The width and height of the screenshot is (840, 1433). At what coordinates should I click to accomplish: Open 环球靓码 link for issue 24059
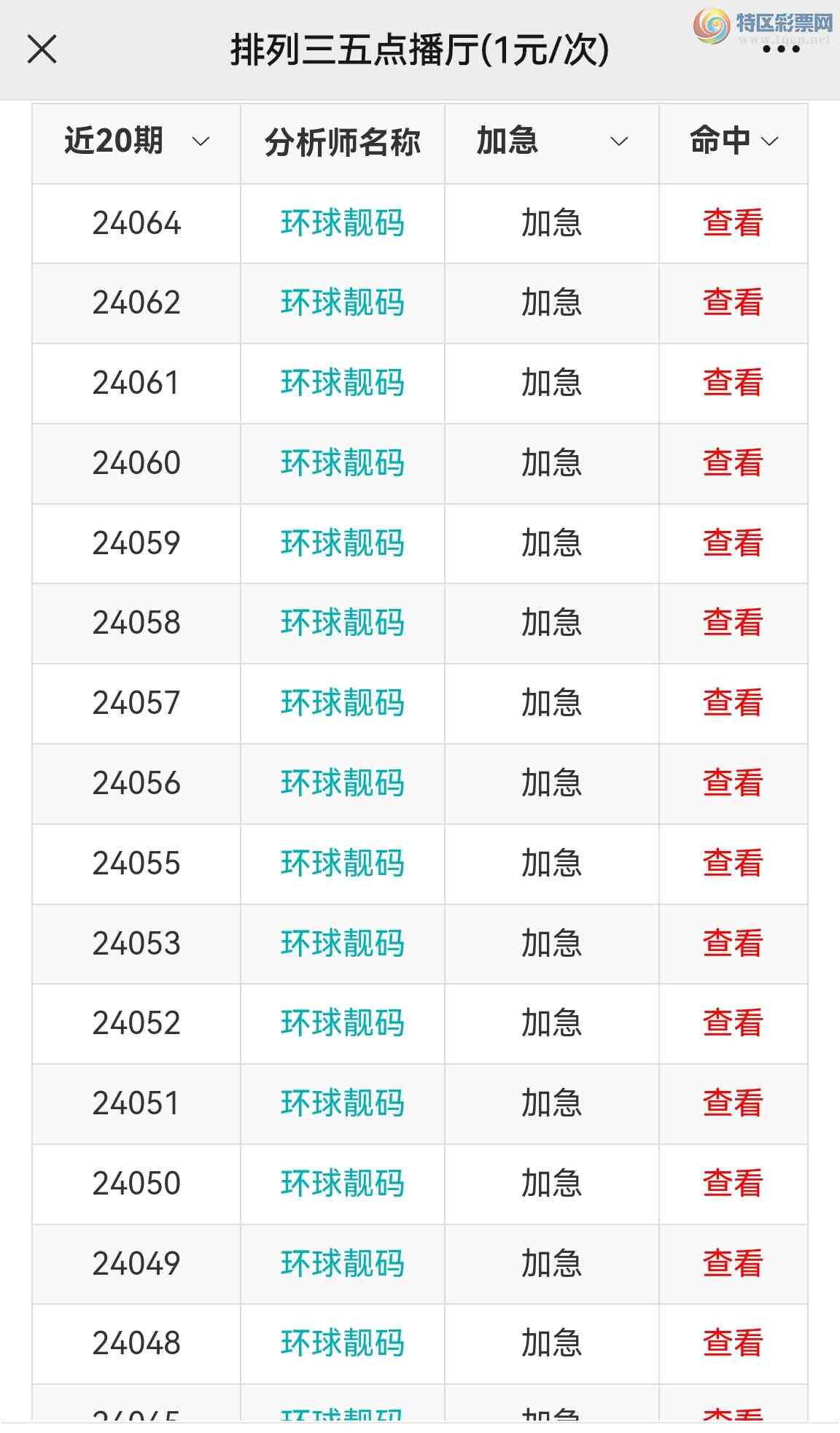342,543
